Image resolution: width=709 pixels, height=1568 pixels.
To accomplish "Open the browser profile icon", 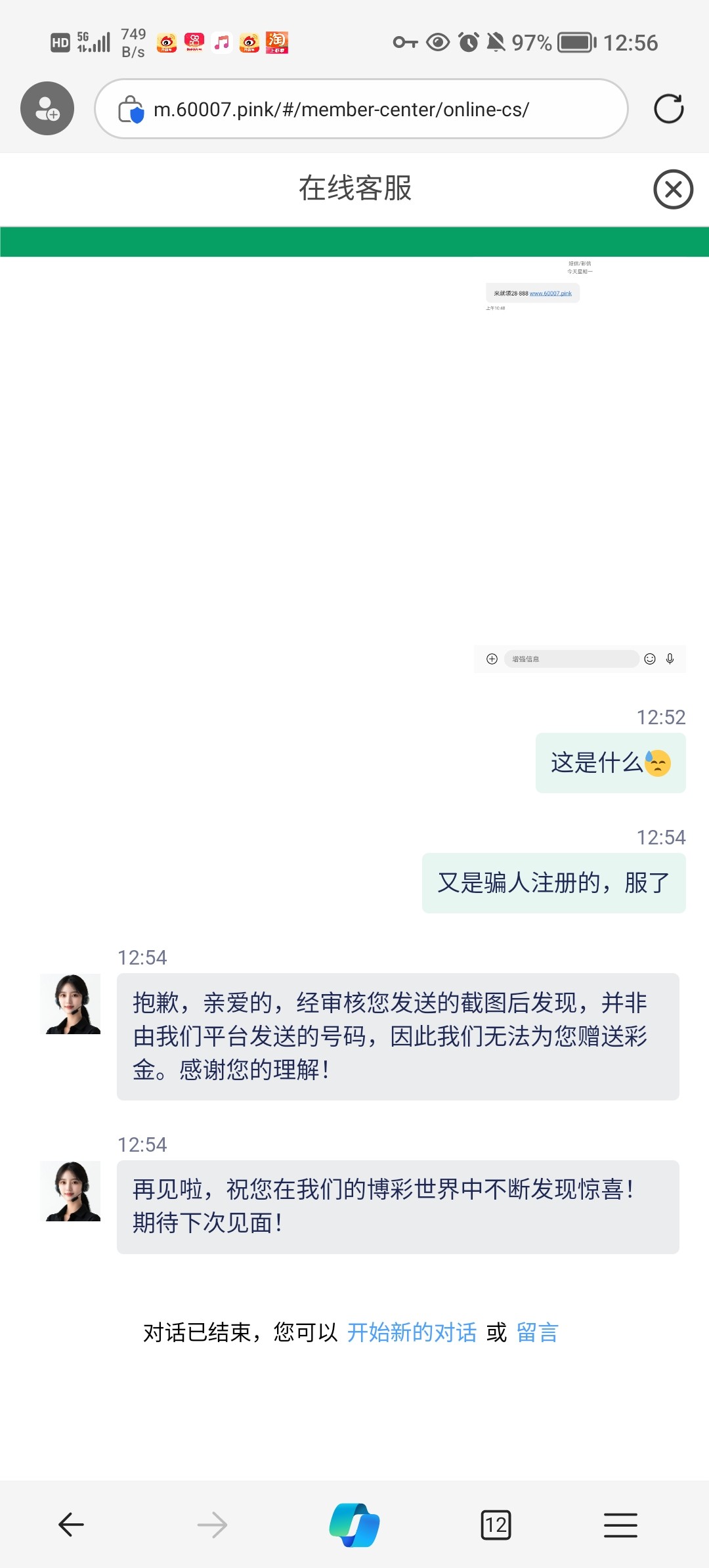I will point(47,109).
